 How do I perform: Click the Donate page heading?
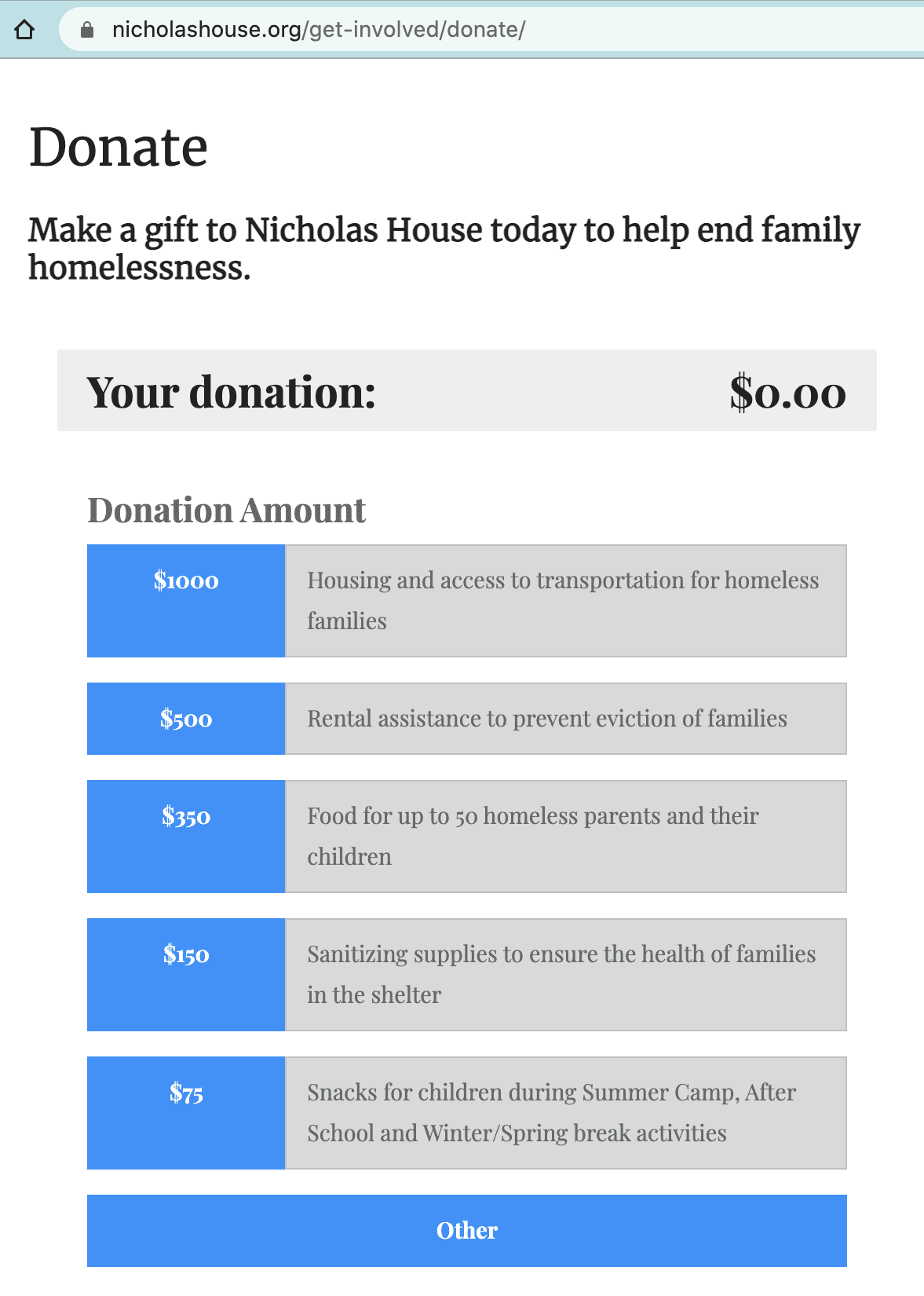pyautogui.click(x=117, y=147)
